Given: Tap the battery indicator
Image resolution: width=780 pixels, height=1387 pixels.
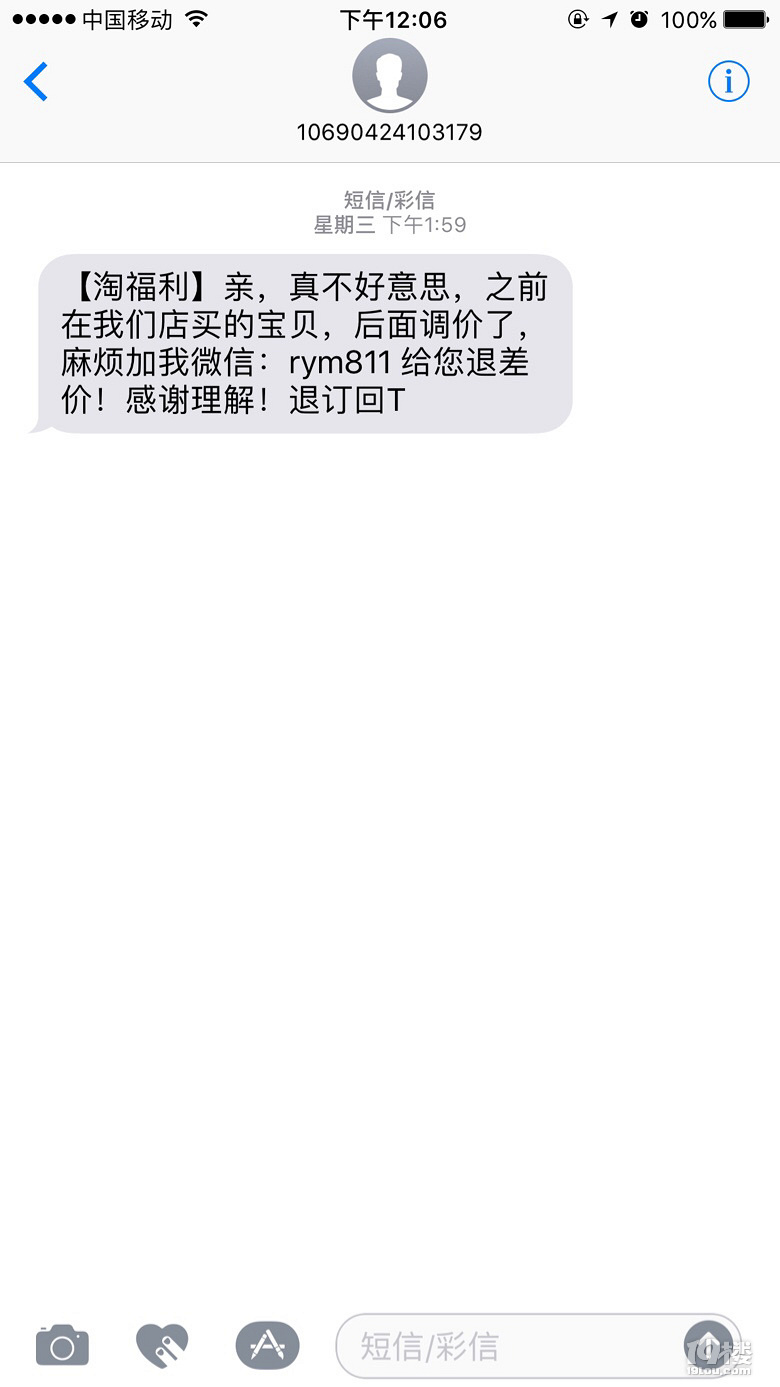Looking at the screenshot, I should pyautogui.click(x=744, y=18).
